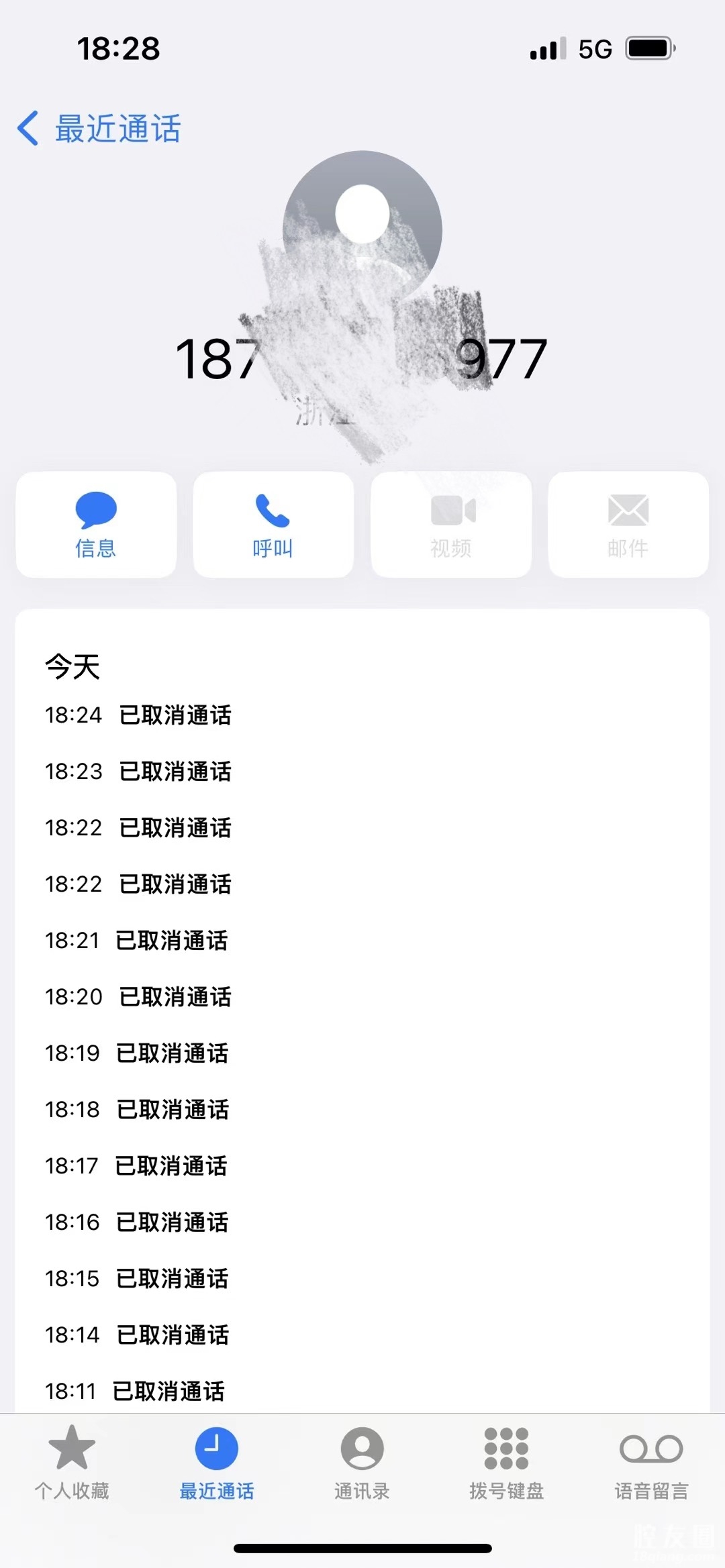Send a message via 信息 button

click(96, 525)
